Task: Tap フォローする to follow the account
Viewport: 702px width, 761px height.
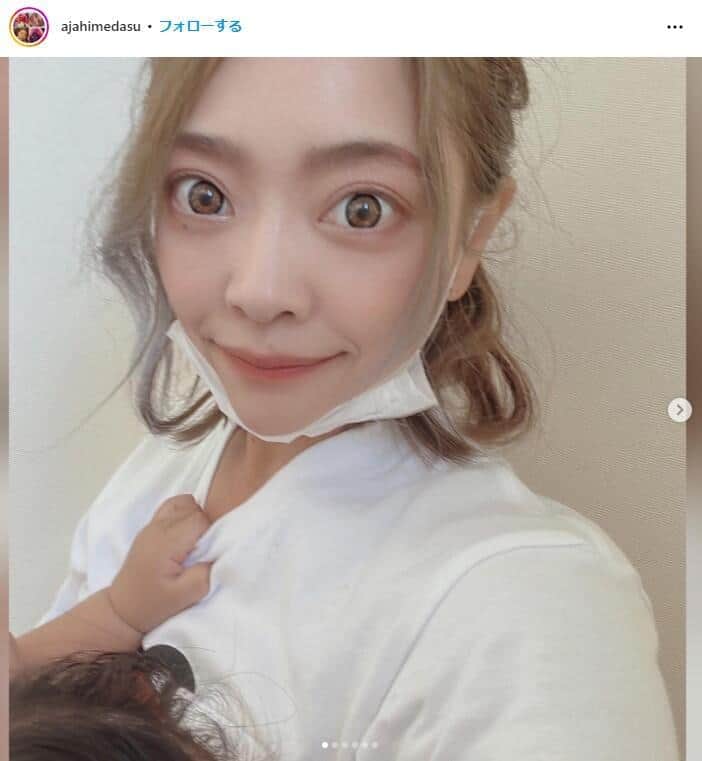Action: pos(200,26)
